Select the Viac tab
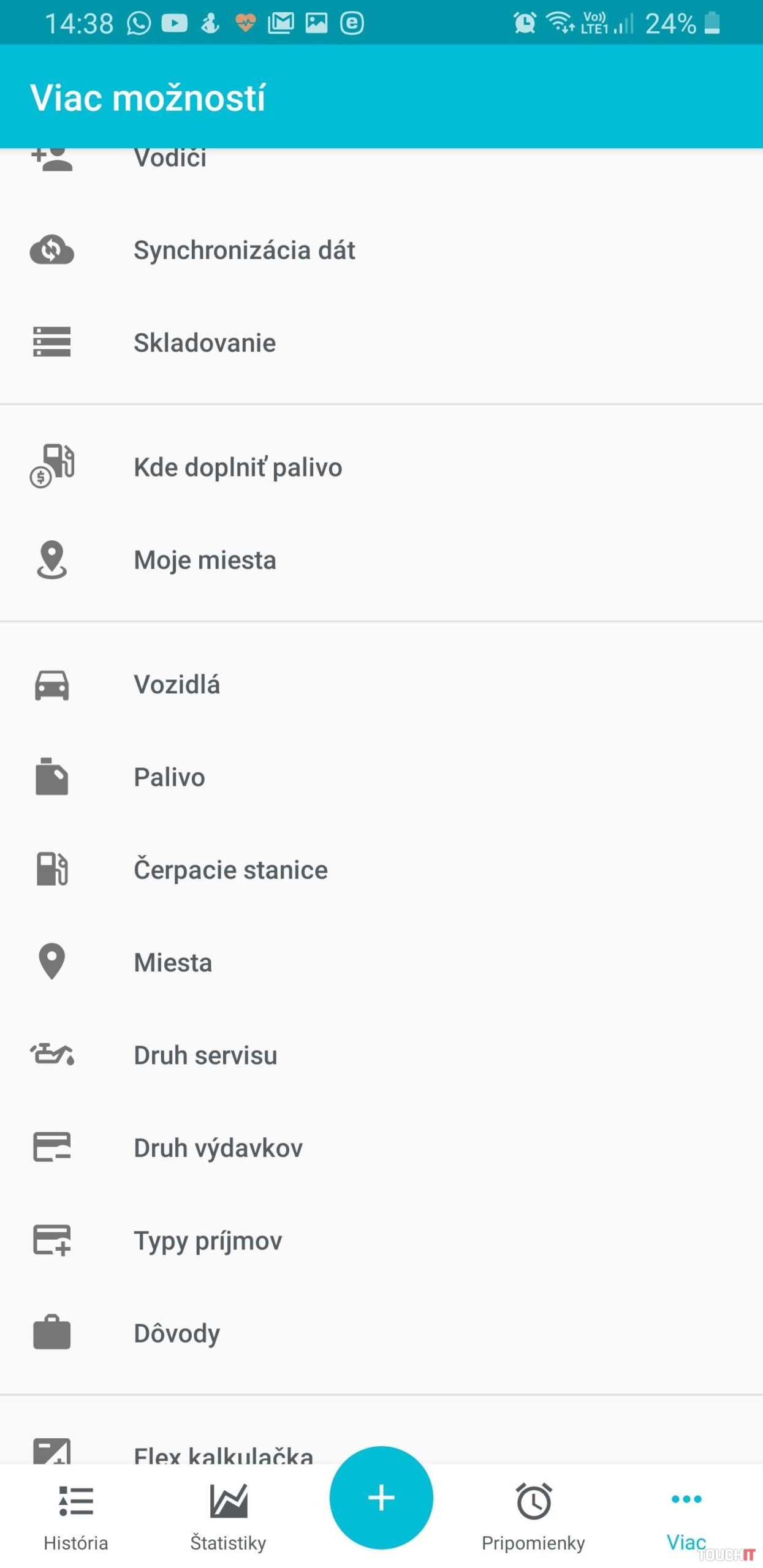This screenshot has width=763, height=1568. pos(686,1517)
